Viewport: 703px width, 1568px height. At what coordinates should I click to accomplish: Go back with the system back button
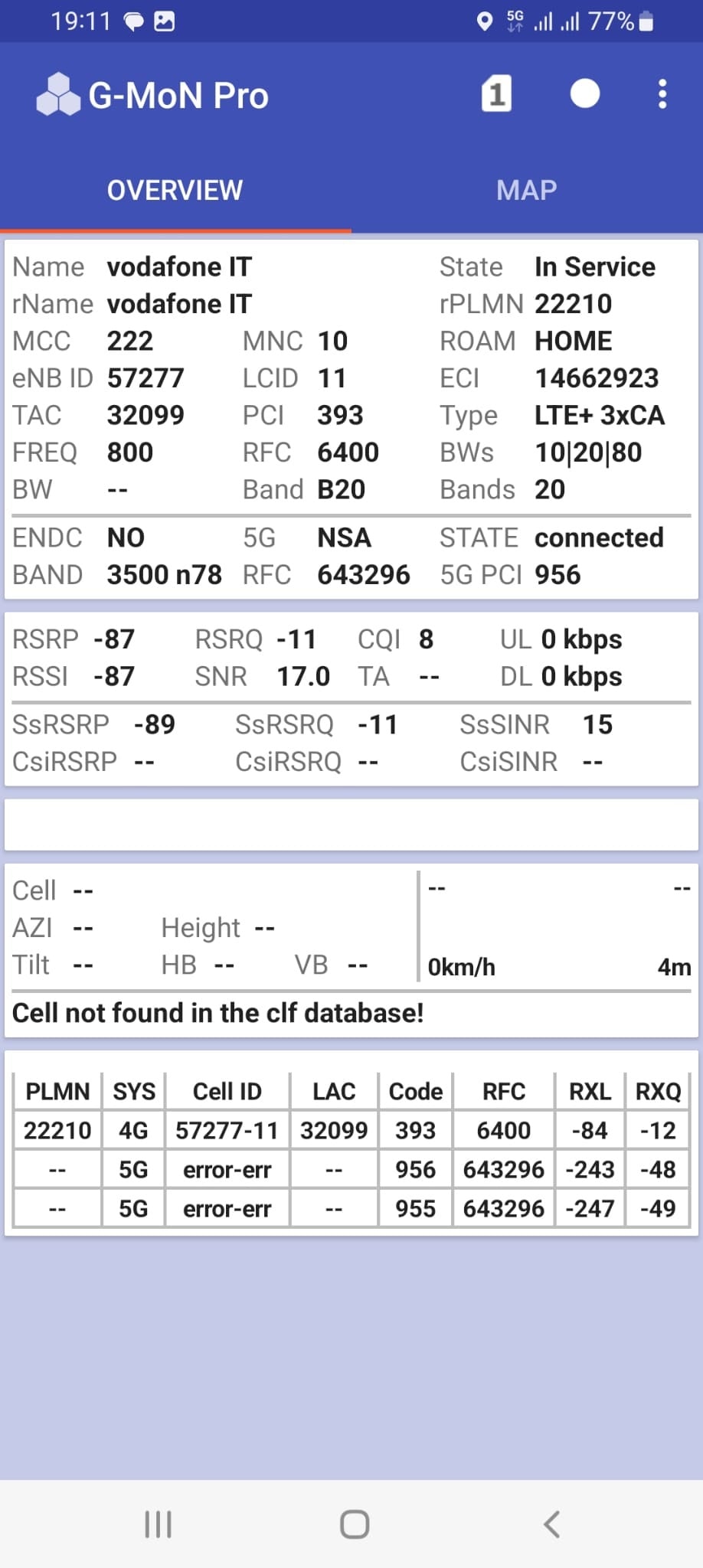click(551, 1524)
